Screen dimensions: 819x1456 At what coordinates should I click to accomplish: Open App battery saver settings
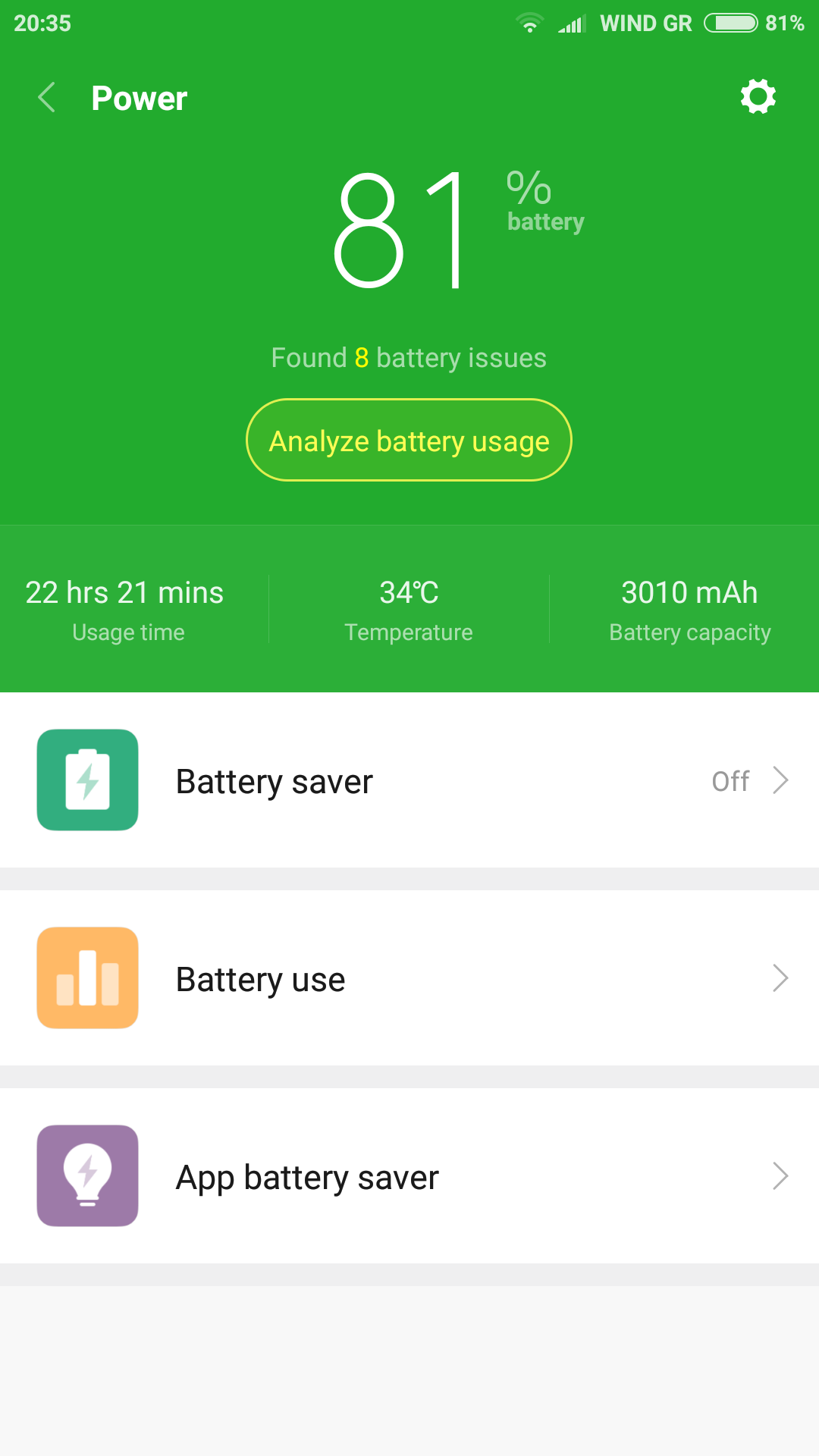point(409,1176)
